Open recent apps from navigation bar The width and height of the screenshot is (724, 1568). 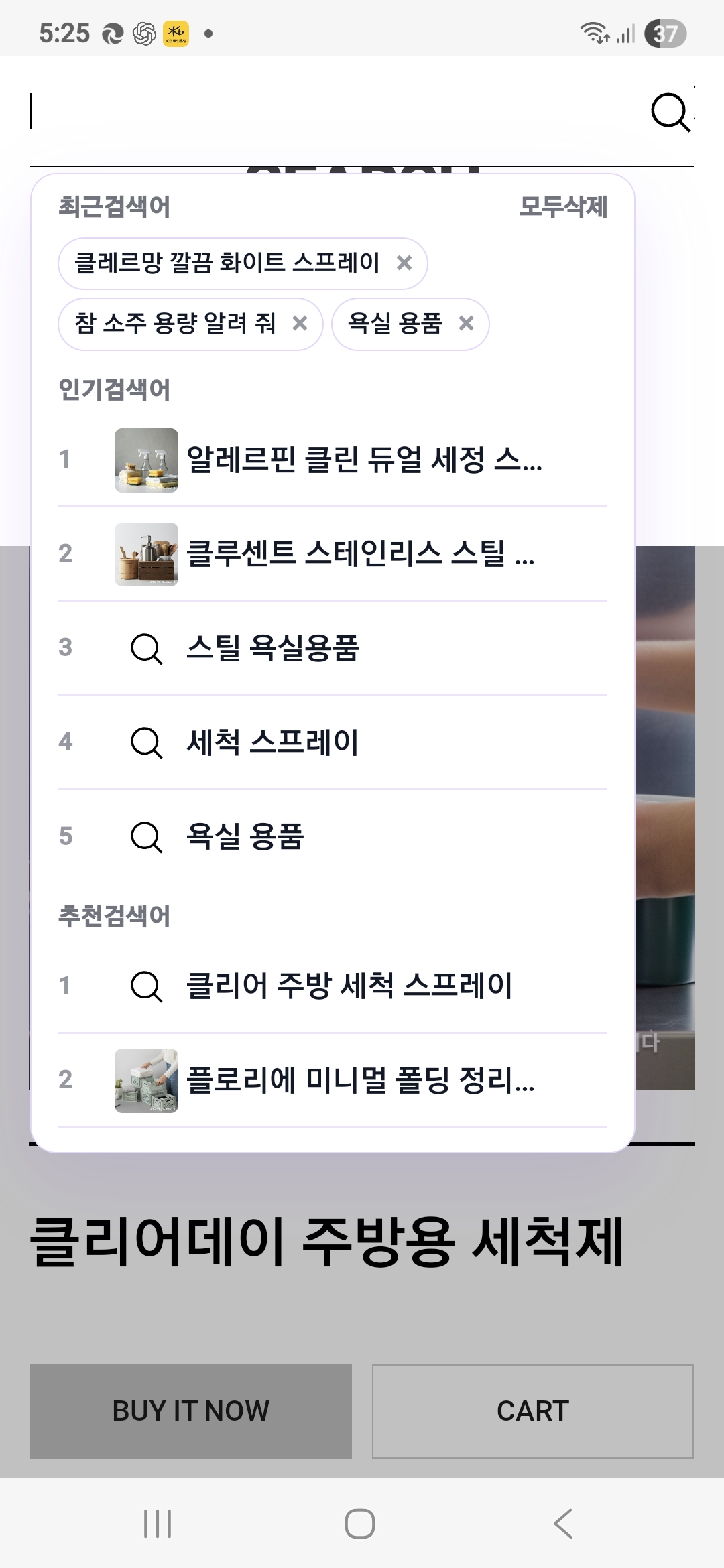pos(158,1524)
